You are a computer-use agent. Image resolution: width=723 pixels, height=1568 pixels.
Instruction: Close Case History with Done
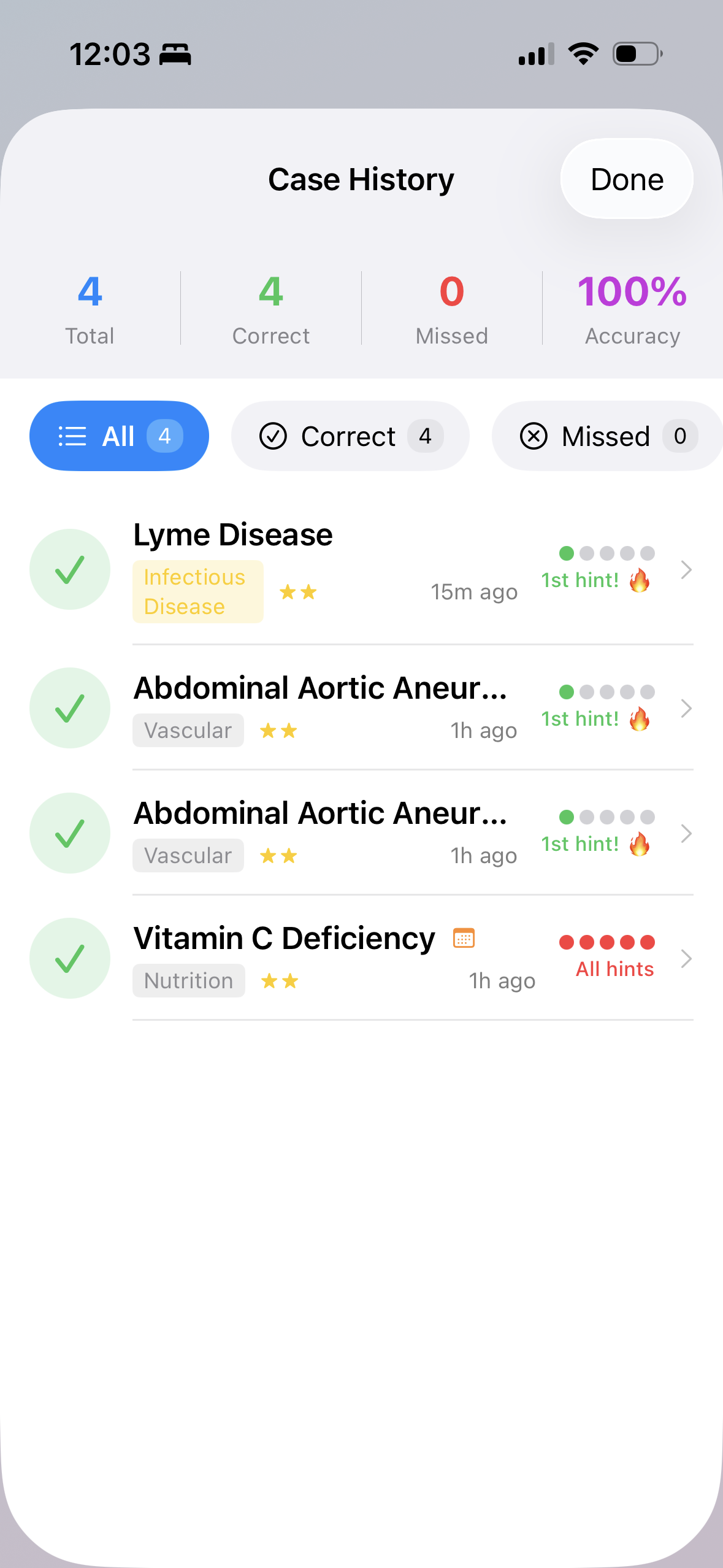click(626, 179)
